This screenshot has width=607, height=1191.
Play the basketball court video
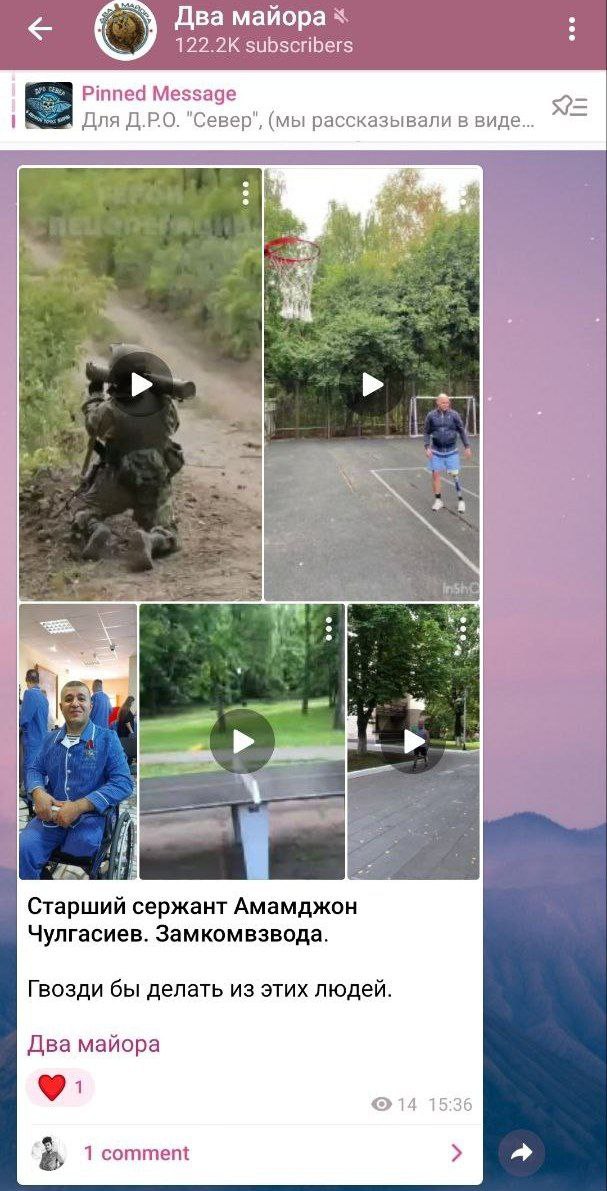click(372, 384)
